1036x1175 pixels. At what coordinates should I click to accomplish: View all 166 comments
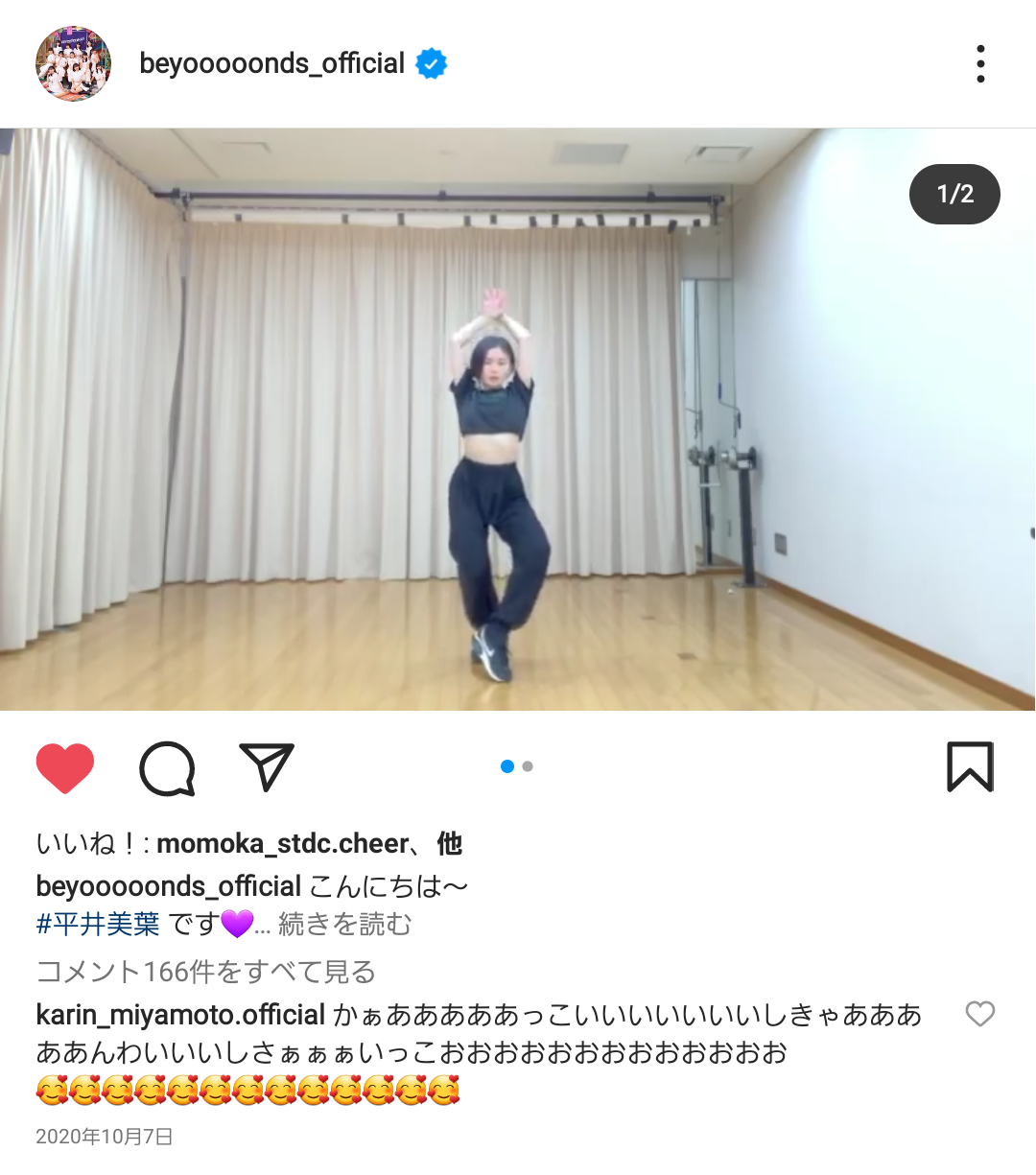pyautogui.click(x=205, y=972)
